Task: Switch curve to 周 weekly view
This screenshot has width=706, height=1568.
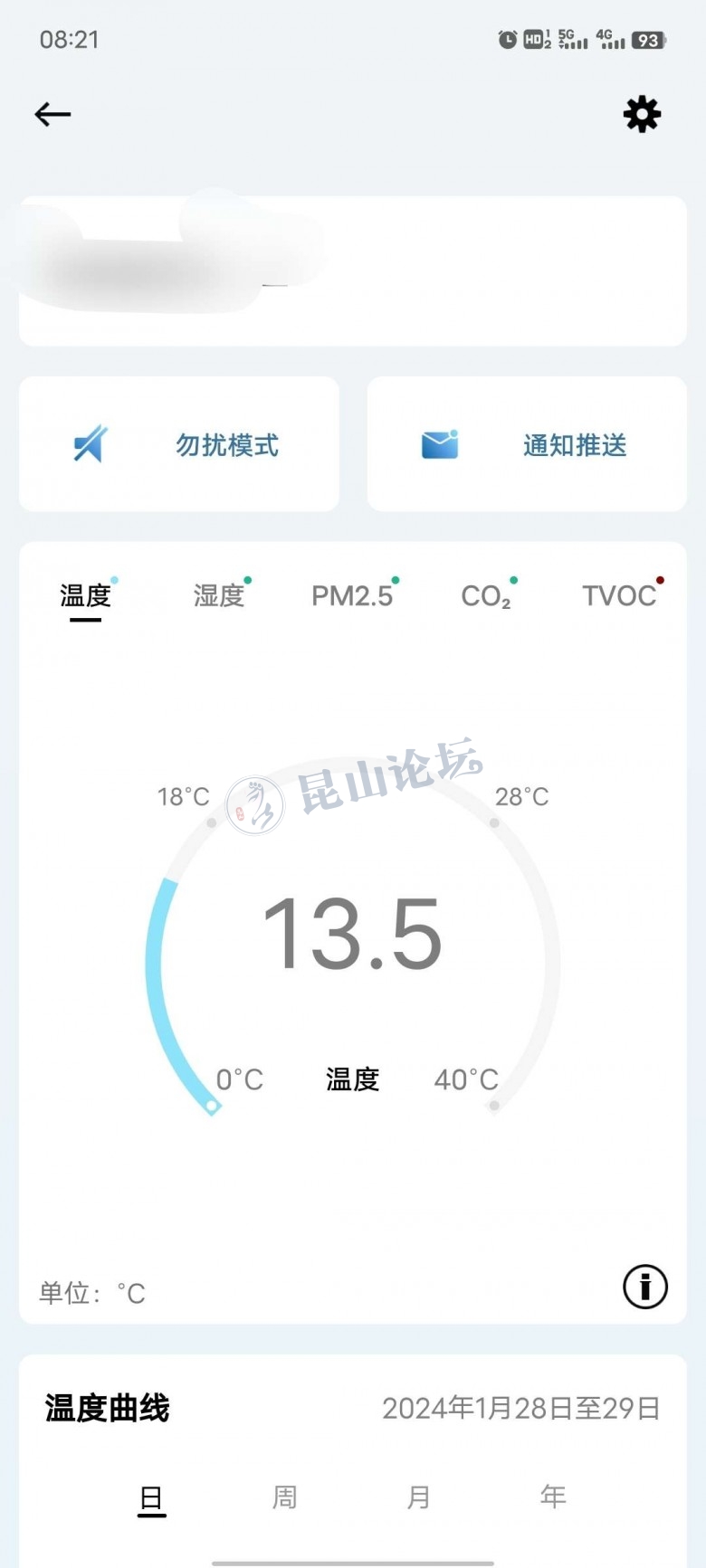Action: click(285, 1497)
